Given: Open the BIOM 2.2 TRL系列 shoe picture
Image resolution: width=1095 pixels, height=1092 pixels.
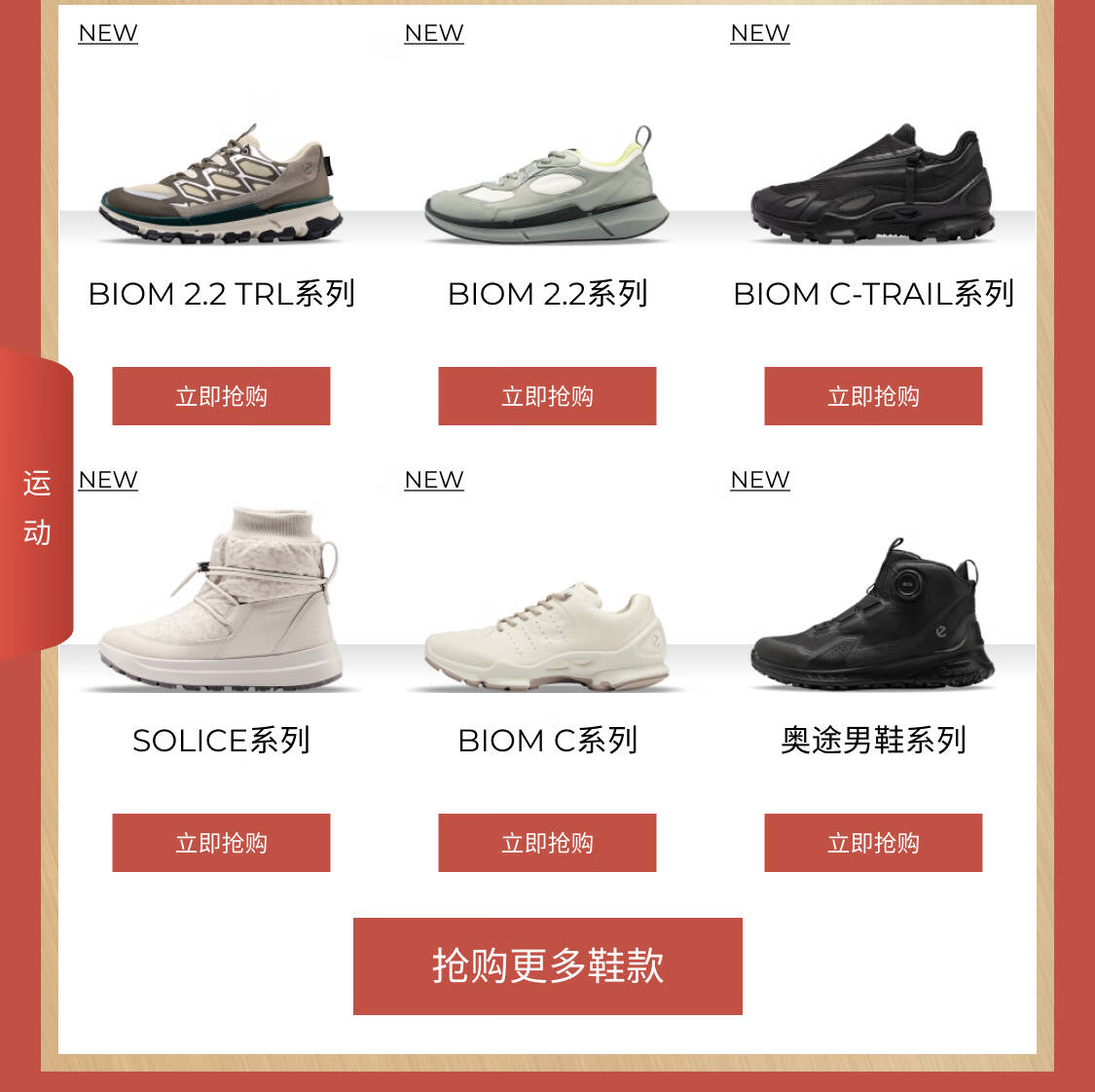Looking at the screenshot, I should click(221, 185).
